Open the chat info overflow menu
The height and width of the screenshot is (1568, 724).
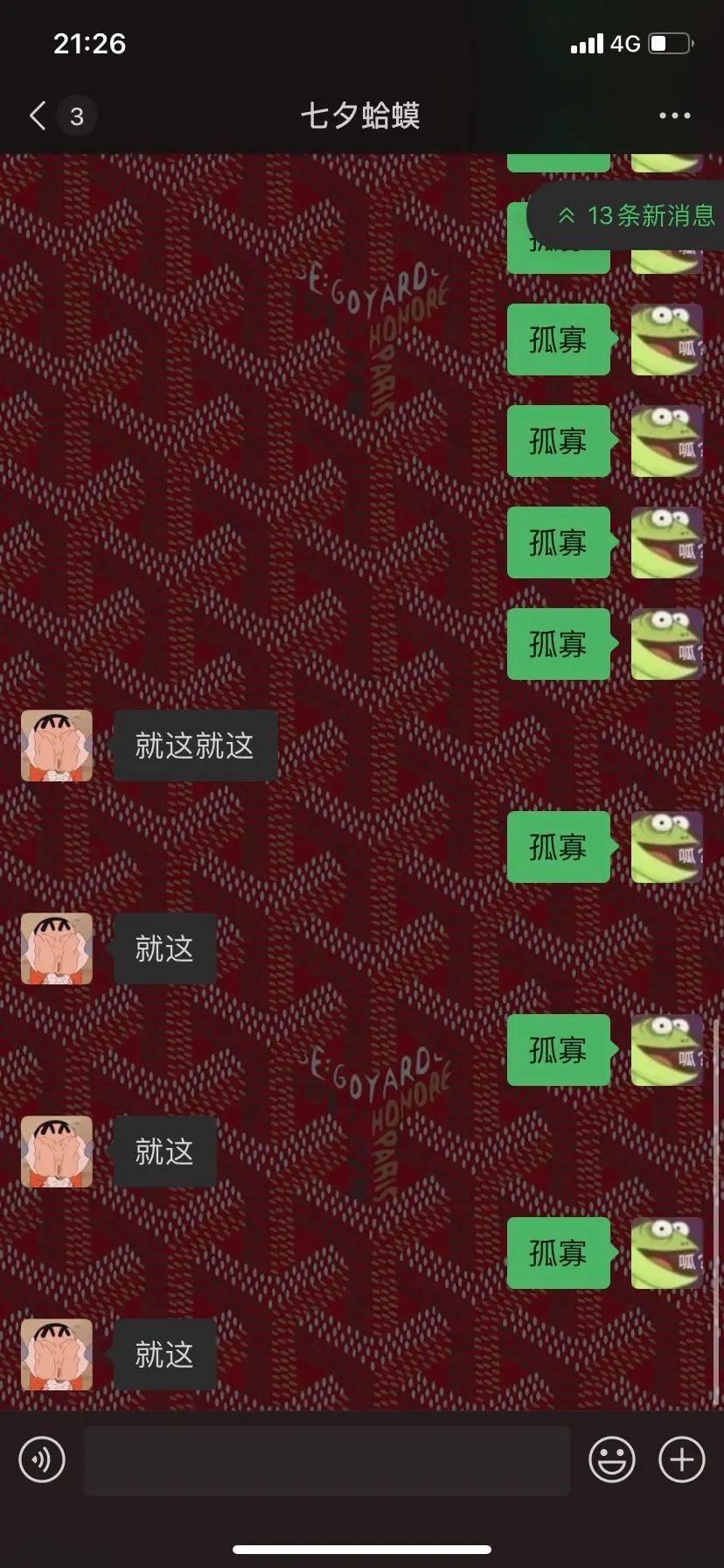pyautogui.click(x=674, y=115)
